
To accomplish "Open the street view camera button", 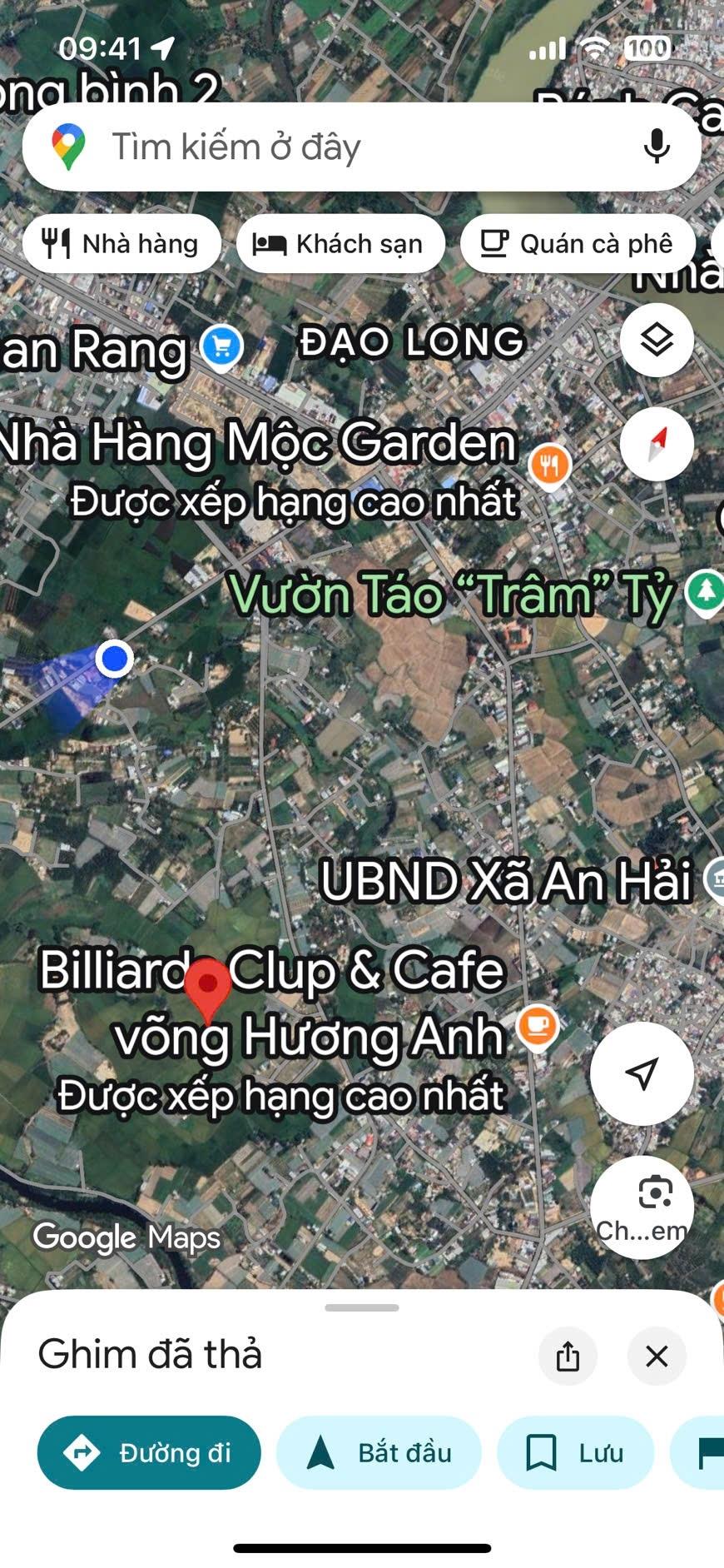I will [642, 1207].
